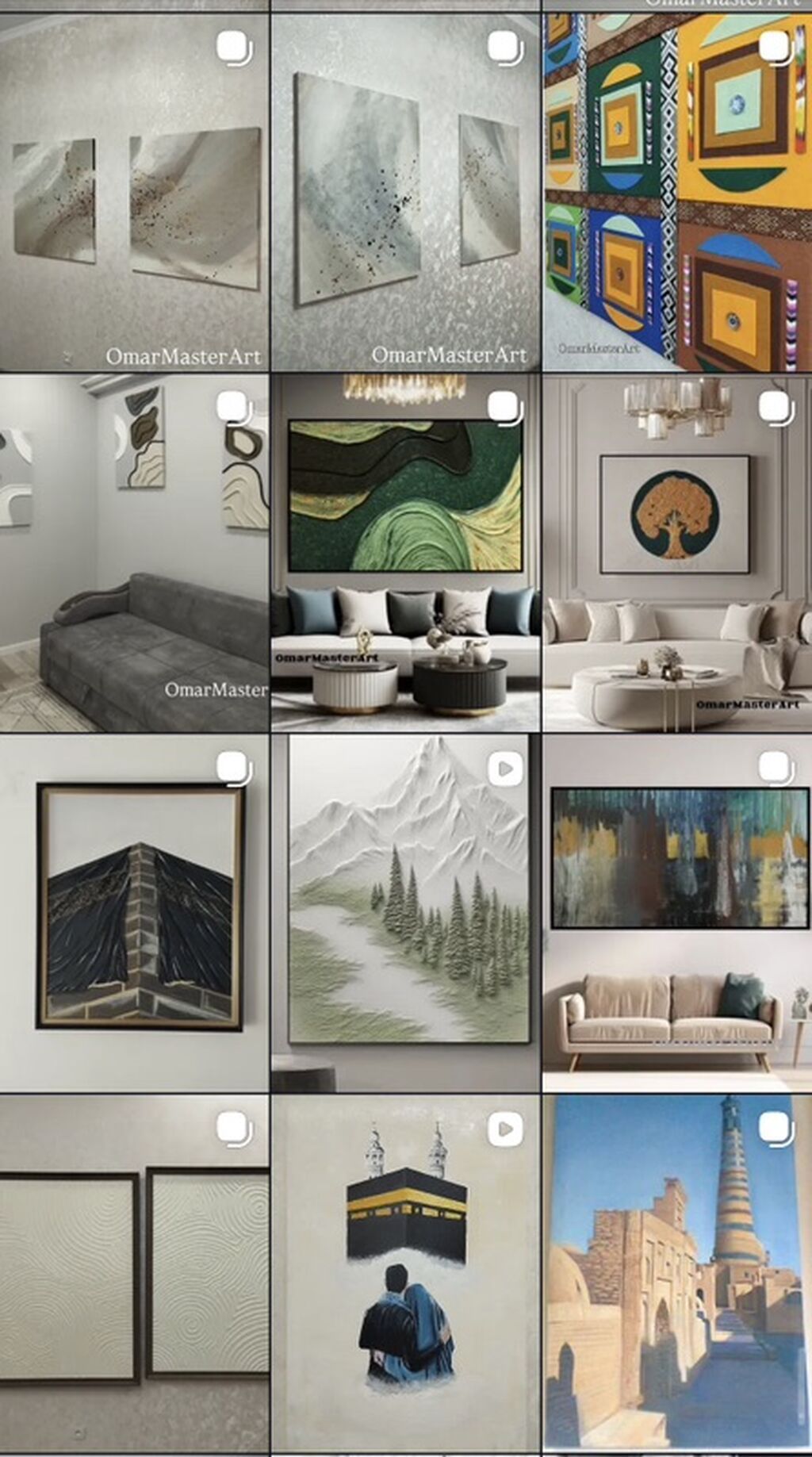Image resolution: width=812 pixels, height=1457 pixels.
Task: Open the framed black Kaaba corner painting post
Action: point(134,913)
